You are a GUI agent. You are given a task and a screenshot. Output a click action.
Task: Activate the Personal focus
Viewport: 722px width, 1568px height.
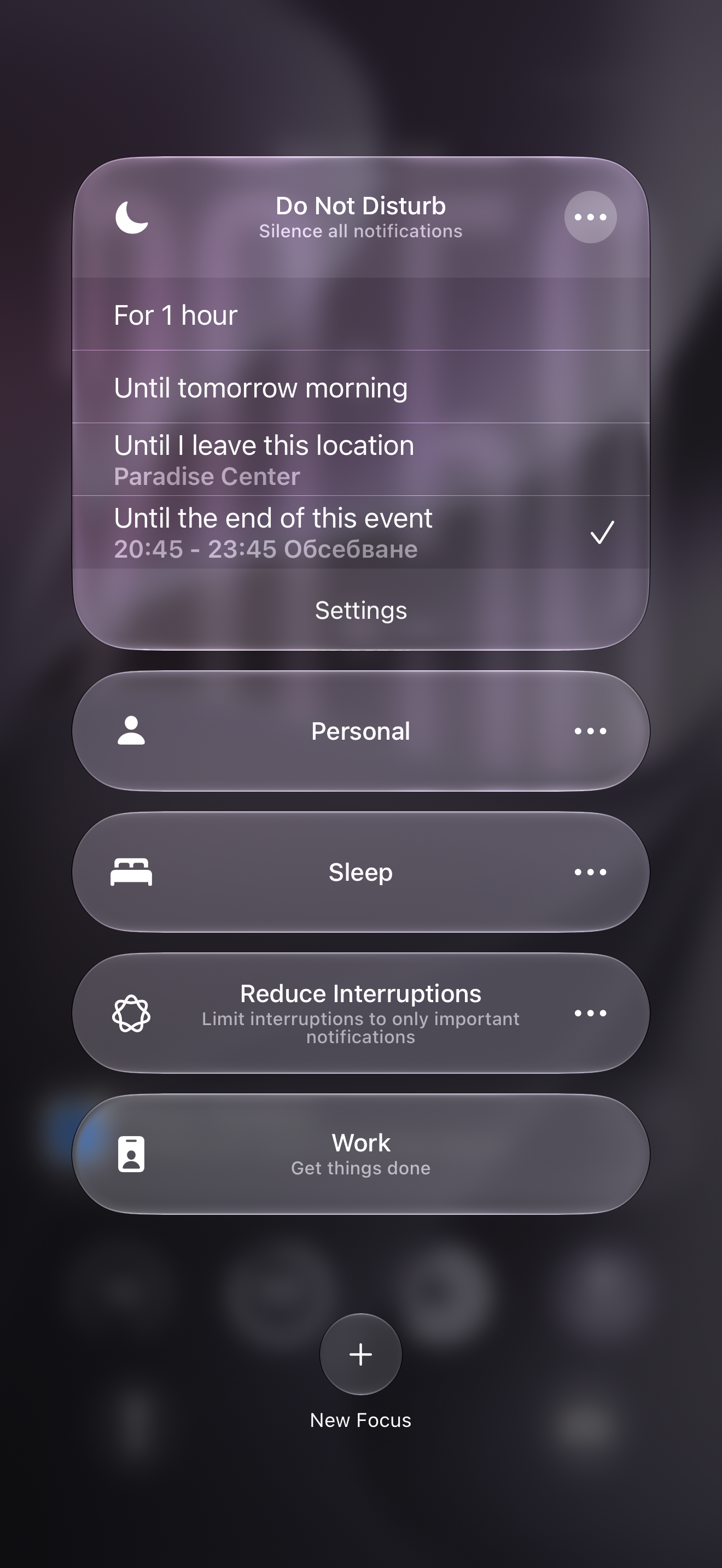click(x=361, y=731)
